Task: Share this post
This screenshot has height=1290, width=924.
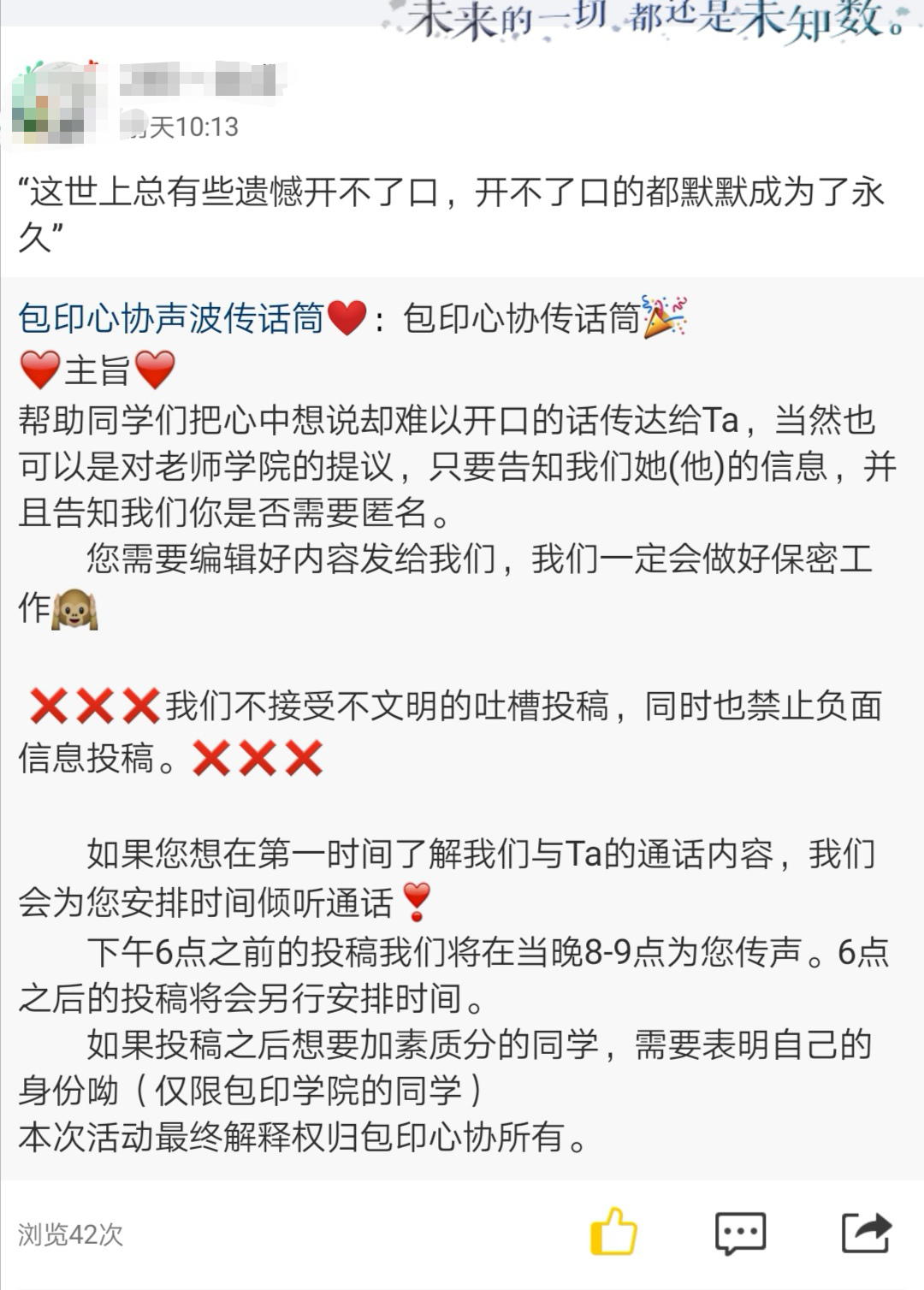Action: (866, 1233)
